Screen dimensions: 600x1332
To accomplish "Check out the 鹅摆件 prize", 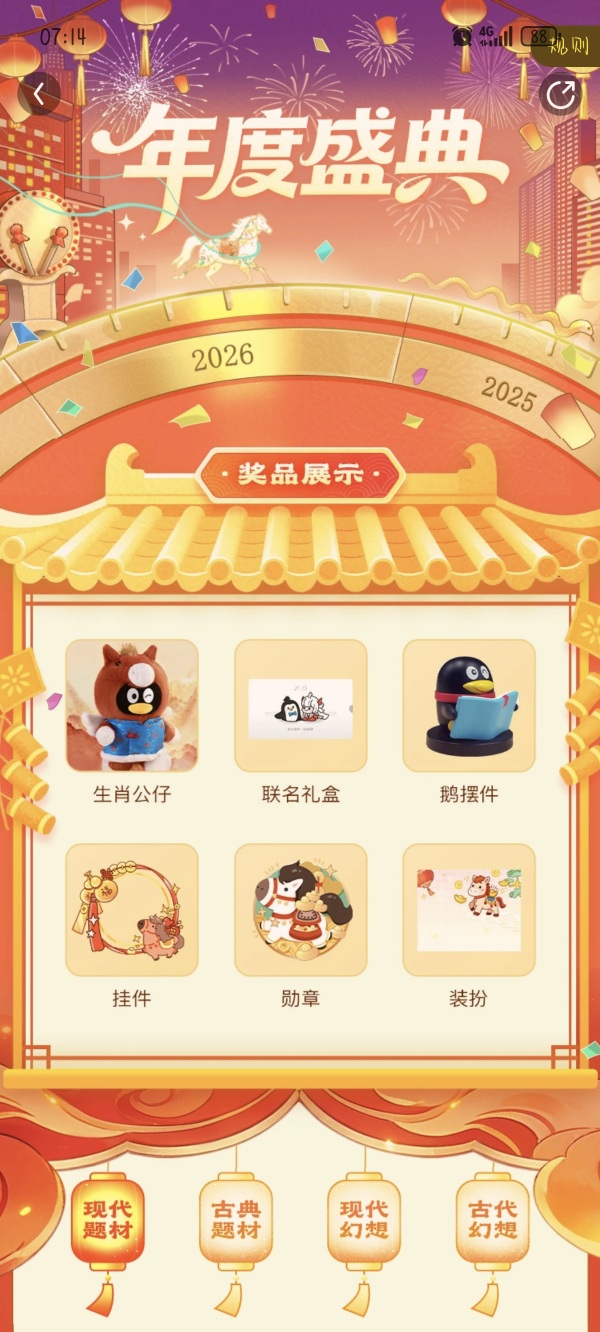I will point(469,706).
